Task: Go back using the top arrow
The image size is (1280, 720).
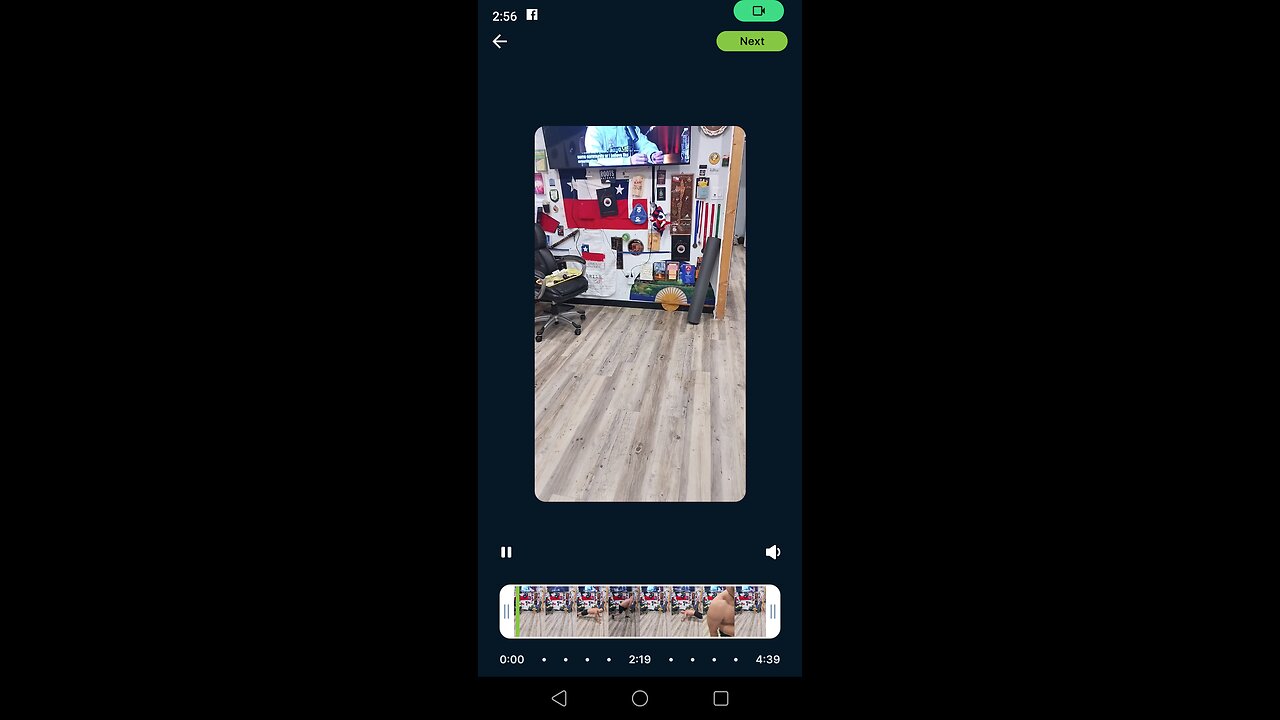Action: click(x=500, y=41)
